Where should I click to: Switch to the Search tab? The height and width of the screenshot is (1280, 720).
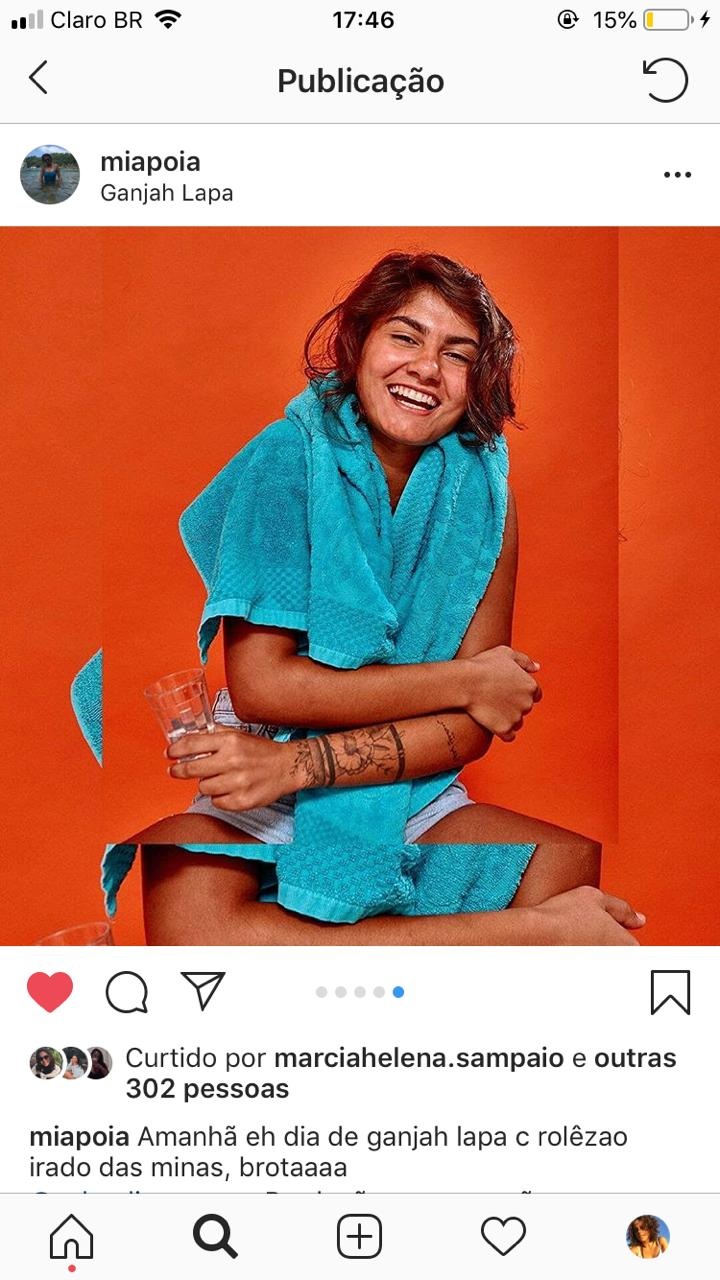tap(215, 1237)
